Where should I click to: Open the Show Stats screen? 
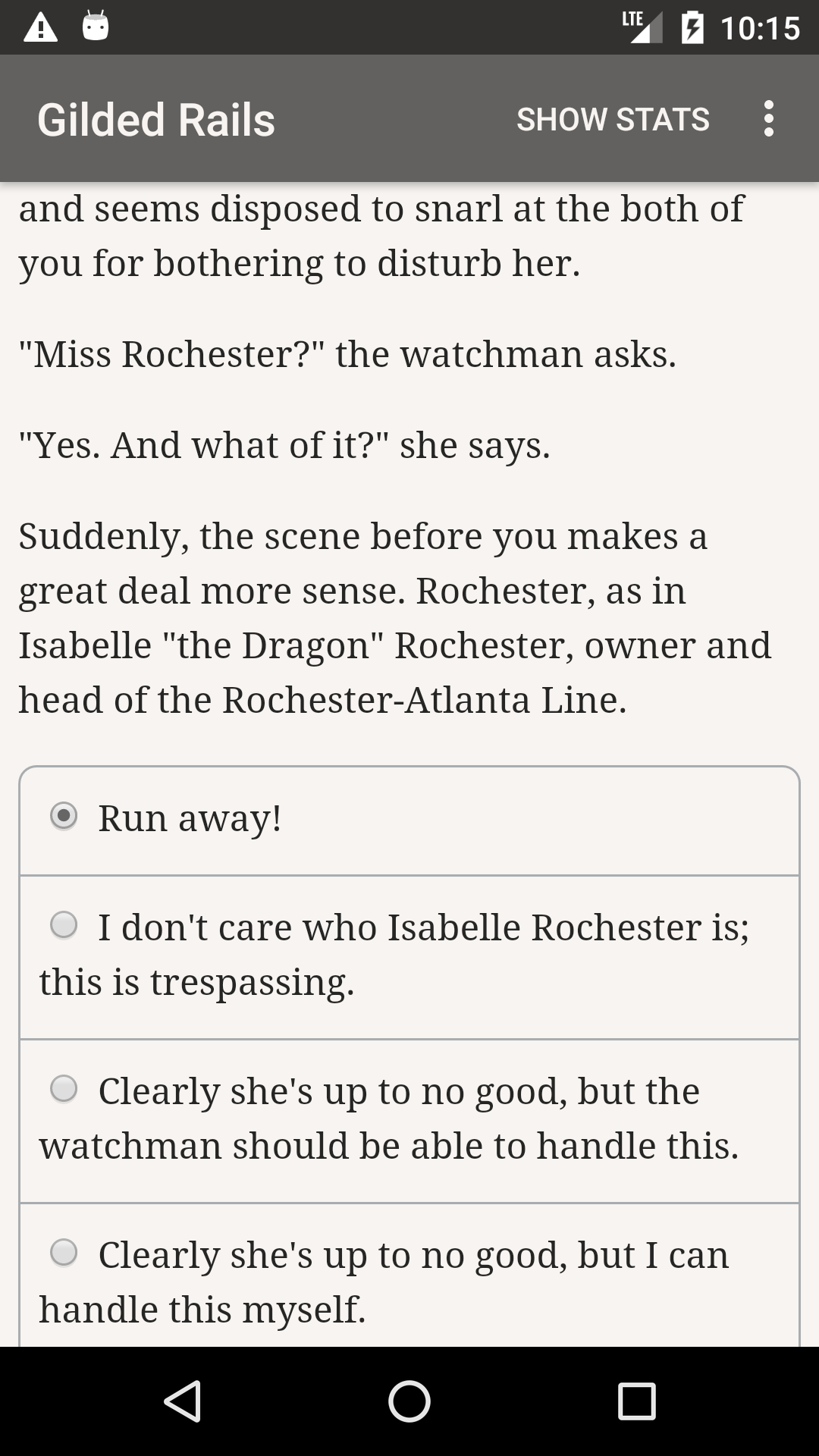(613, 119)
